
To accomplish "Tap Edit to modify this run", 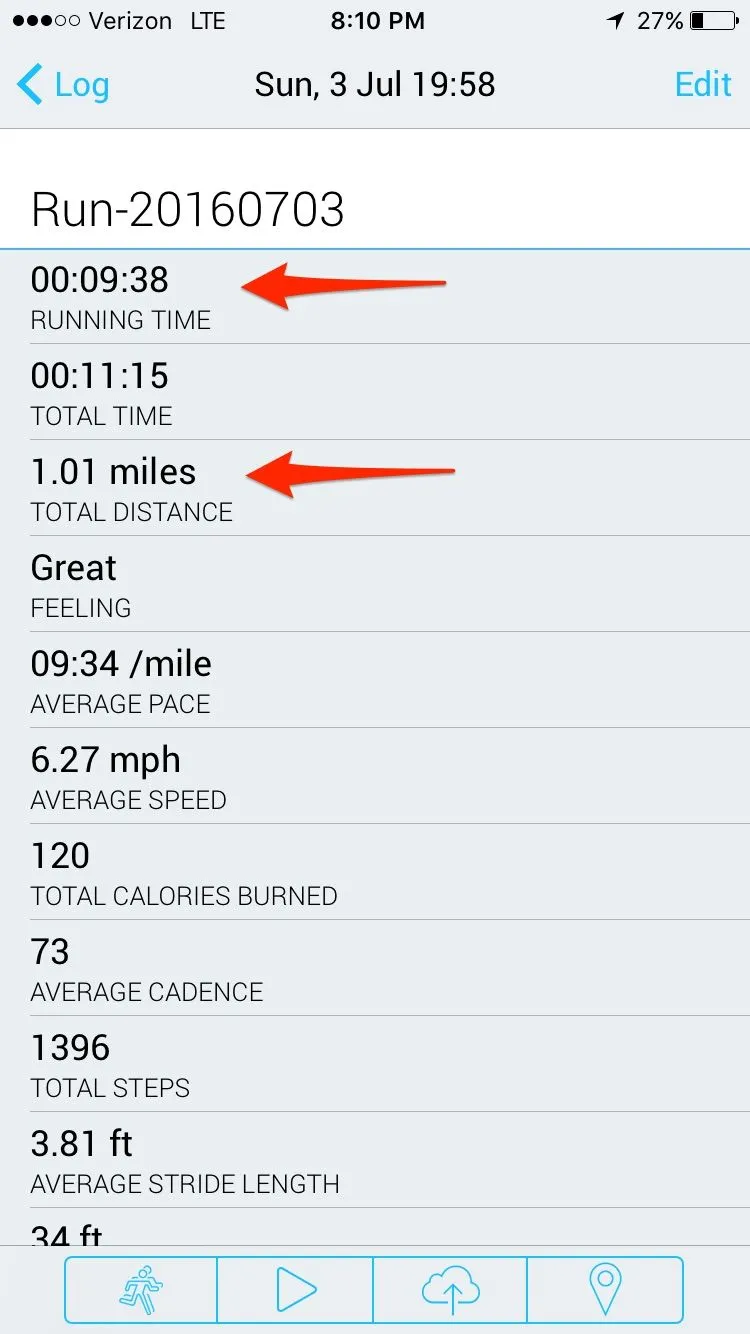I will coord(703,85).
